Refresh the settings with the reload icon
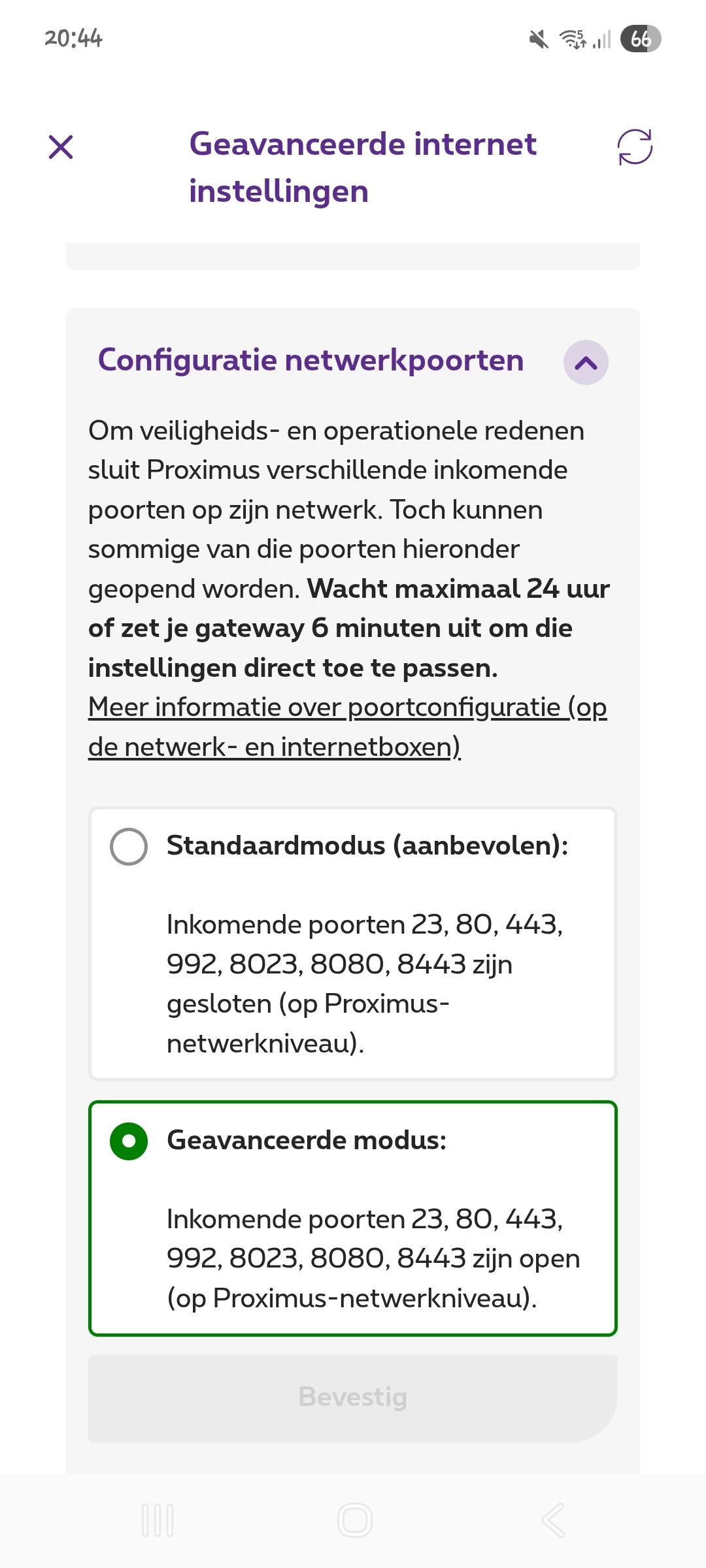Screen dimensions: 706x1568 [635, 147]
